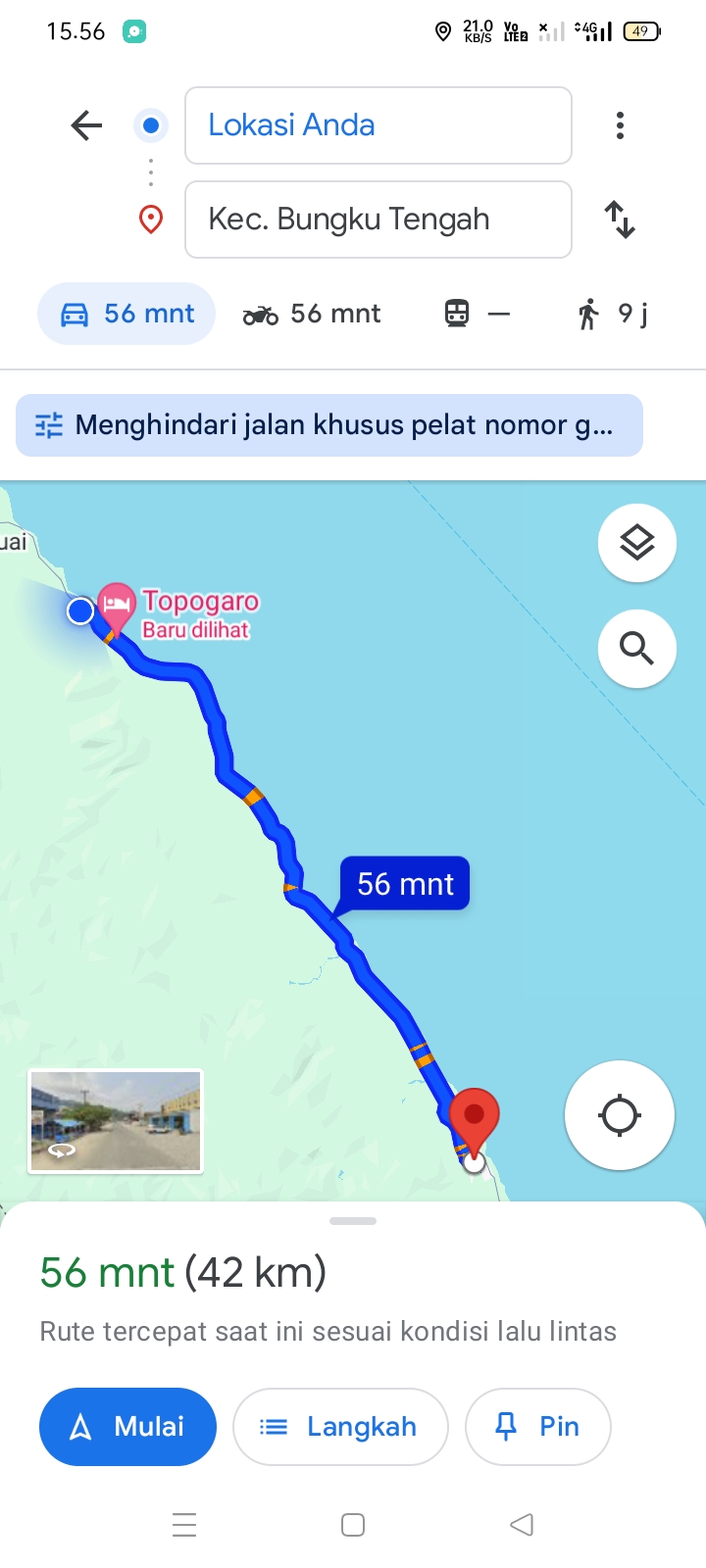Viewport: 706px width, 1568px height.
Task: Edit the Kec. Bungku Tengah destination field
Action: click(378, 220)
